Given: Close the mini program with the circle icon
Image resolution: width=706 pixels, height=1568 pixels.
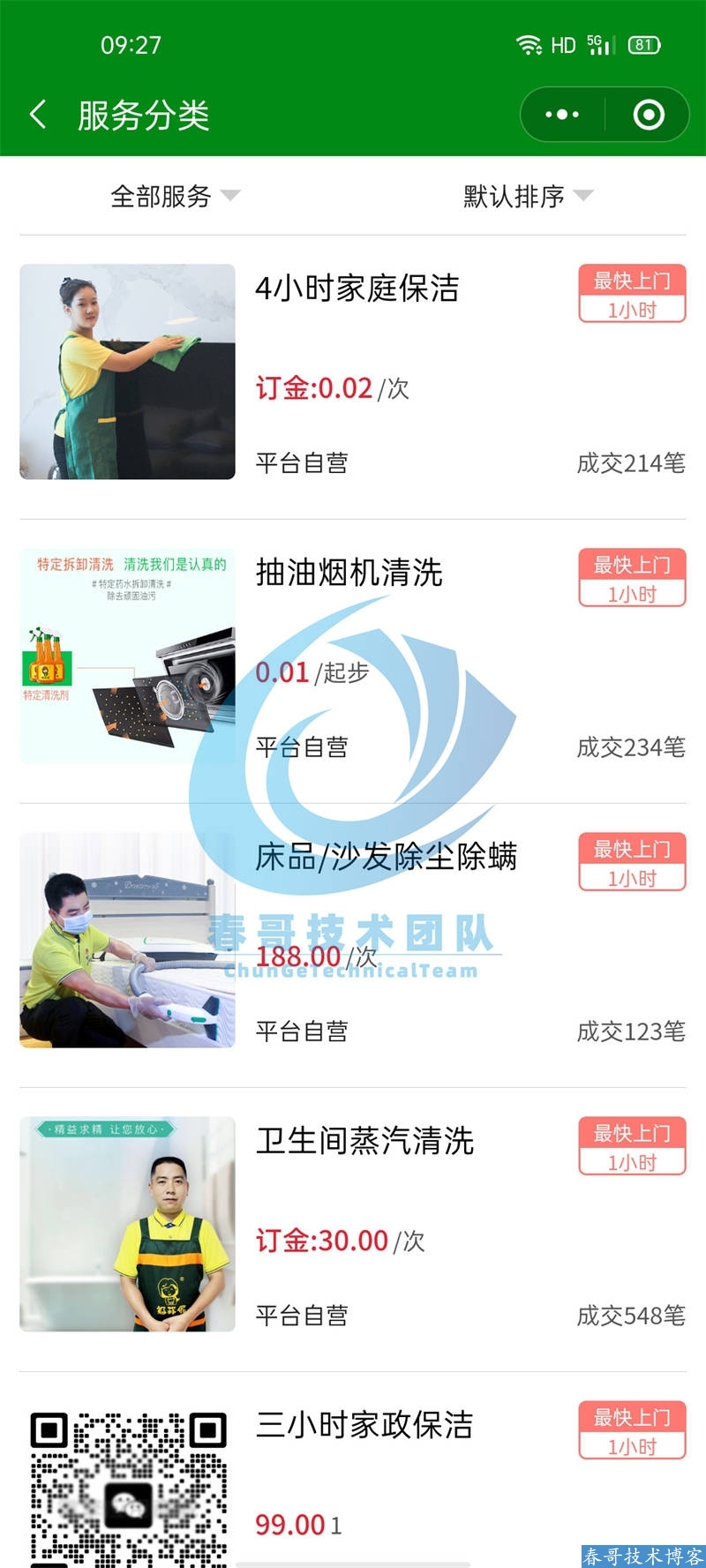Looking at the screenshot, I should coord(649,115).
